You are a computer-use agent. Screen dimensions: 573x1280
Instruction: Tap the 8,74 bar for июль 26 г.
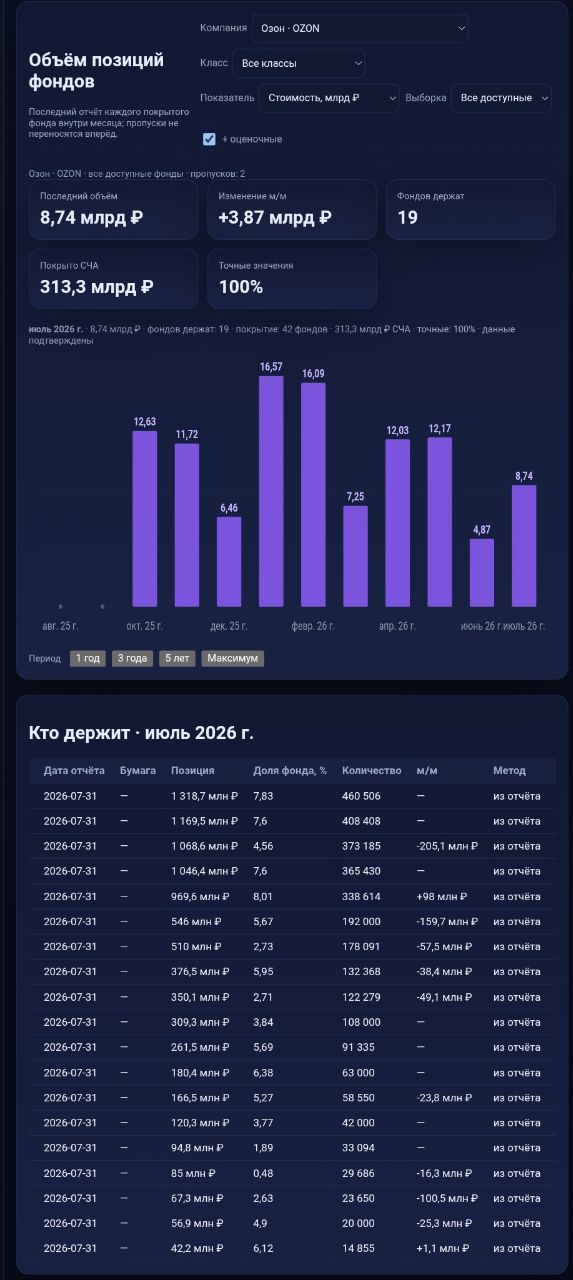[524, 546]
